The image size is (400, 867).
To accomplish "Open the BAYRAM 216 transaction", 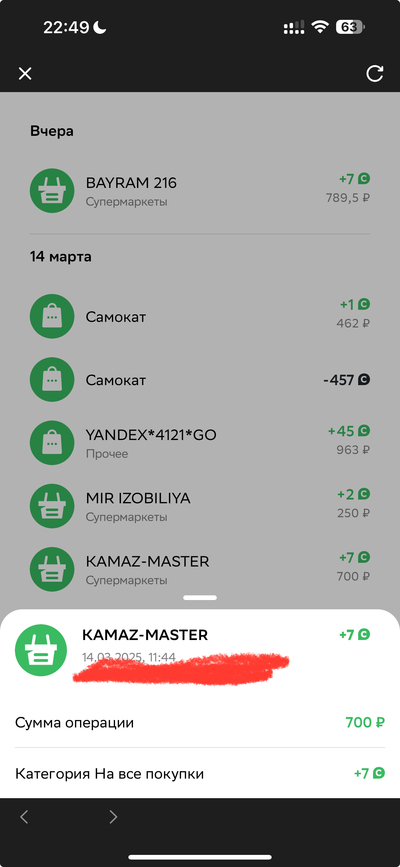I will pos(200,191).
